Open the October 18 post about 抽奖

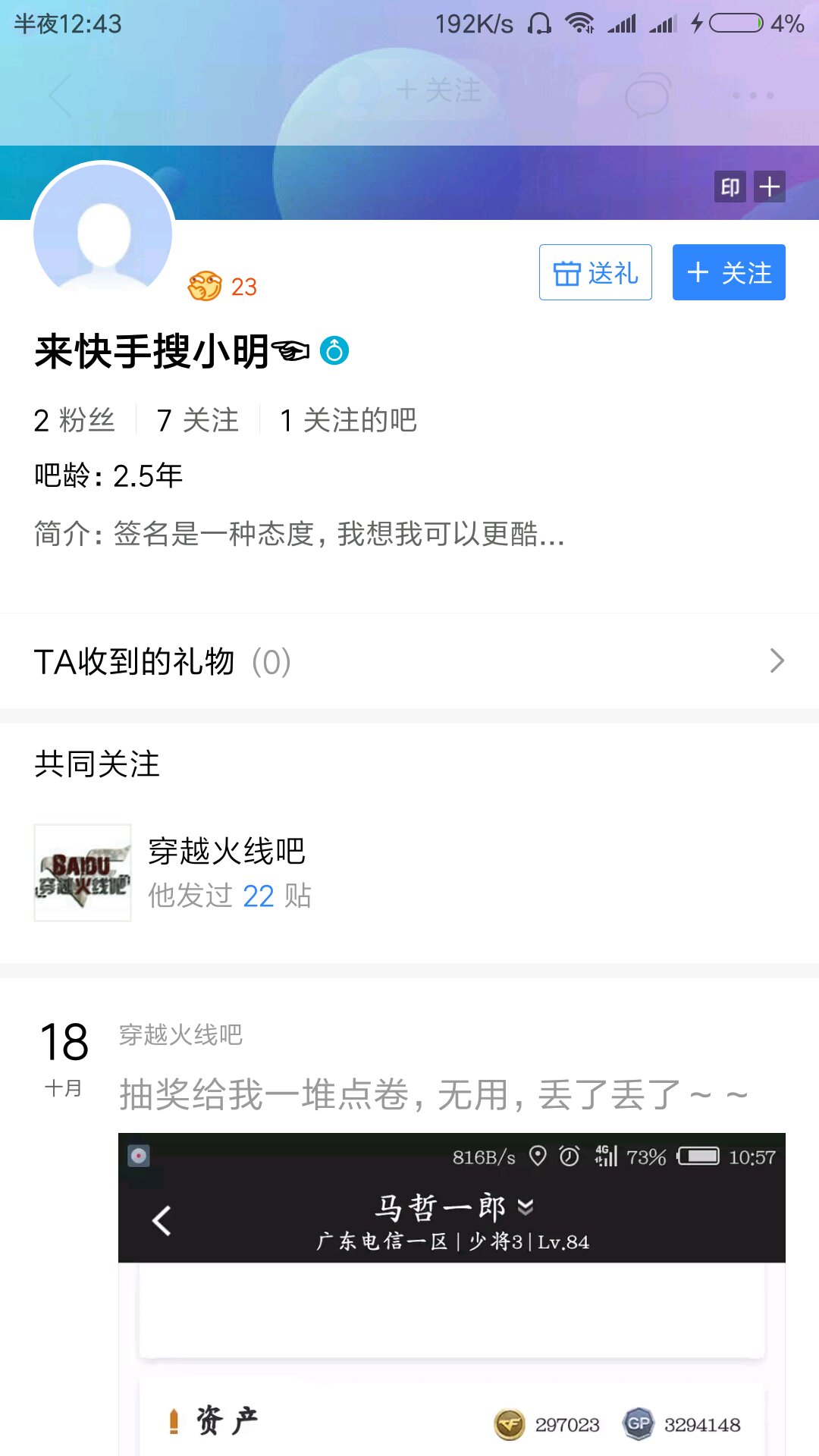click(x=434, y=1094)
